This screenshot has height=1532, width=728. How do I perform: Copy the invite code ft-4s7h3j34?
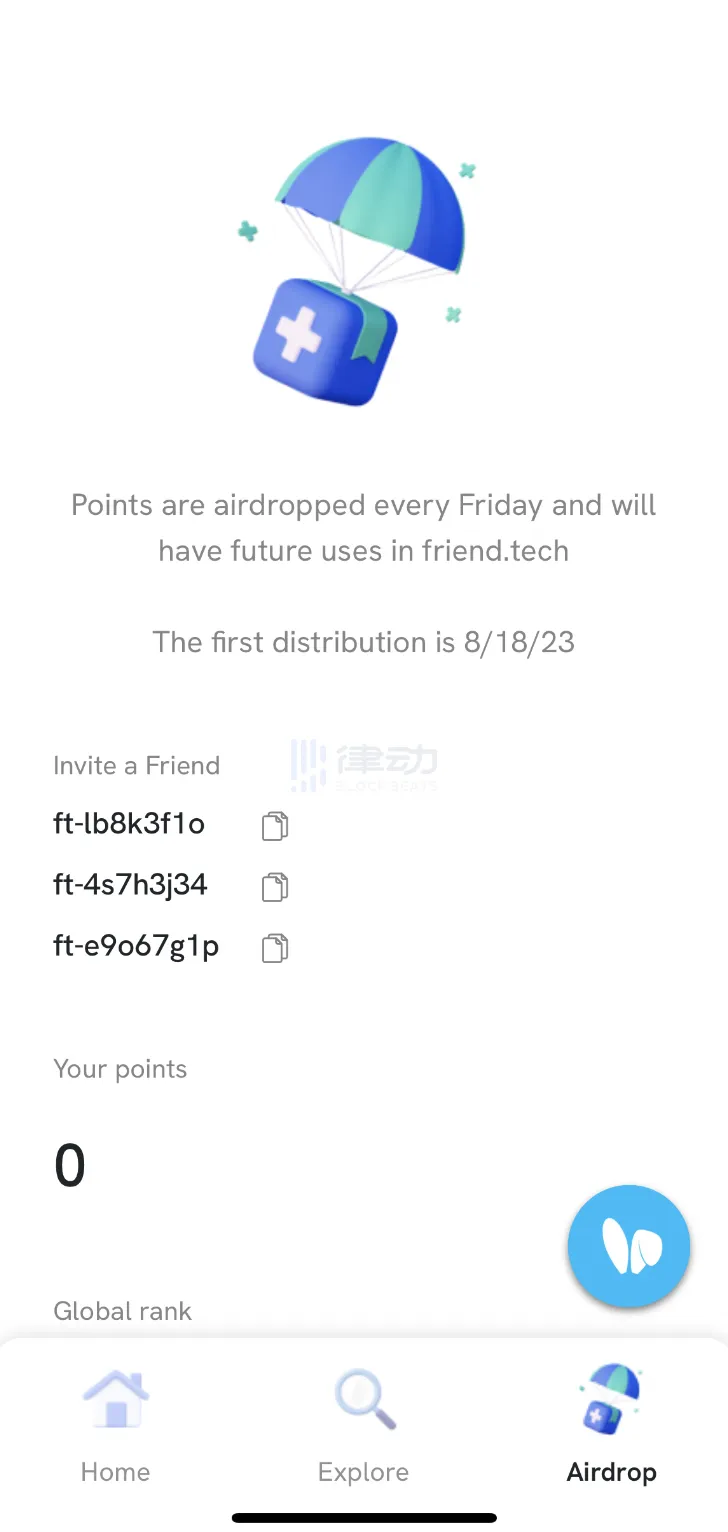(x=273, y=886)
